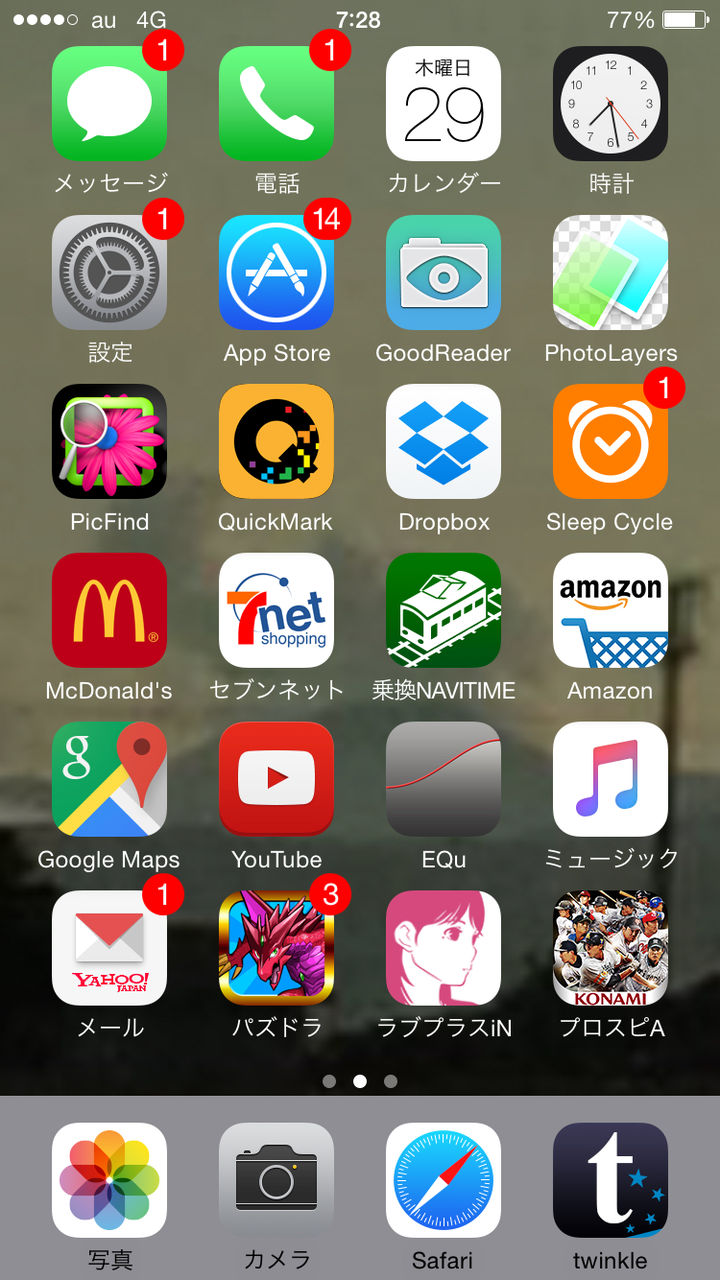Open the Dropbox app
Screen dimensions: 720x1280
(x=443, y=441)
